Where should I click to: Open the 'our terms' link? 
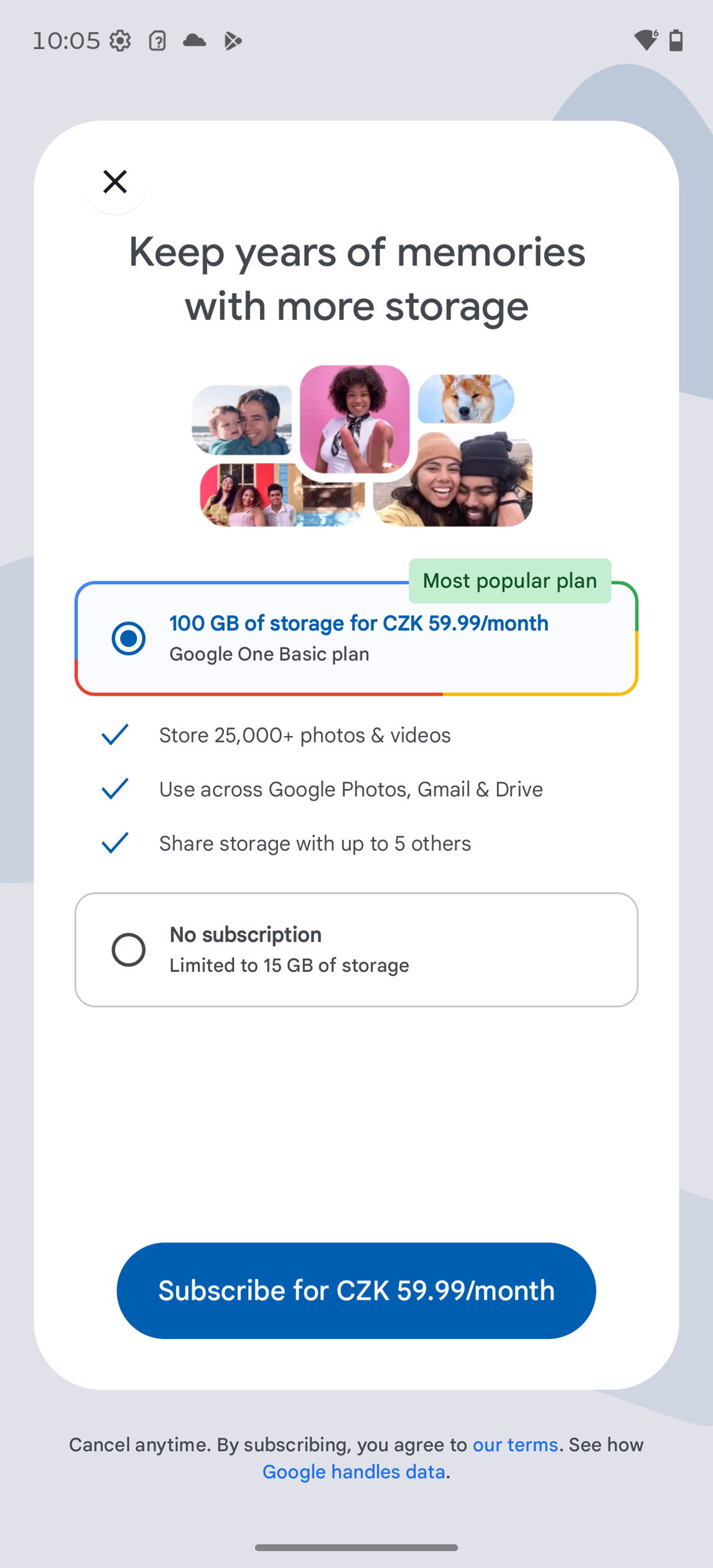515,1445
